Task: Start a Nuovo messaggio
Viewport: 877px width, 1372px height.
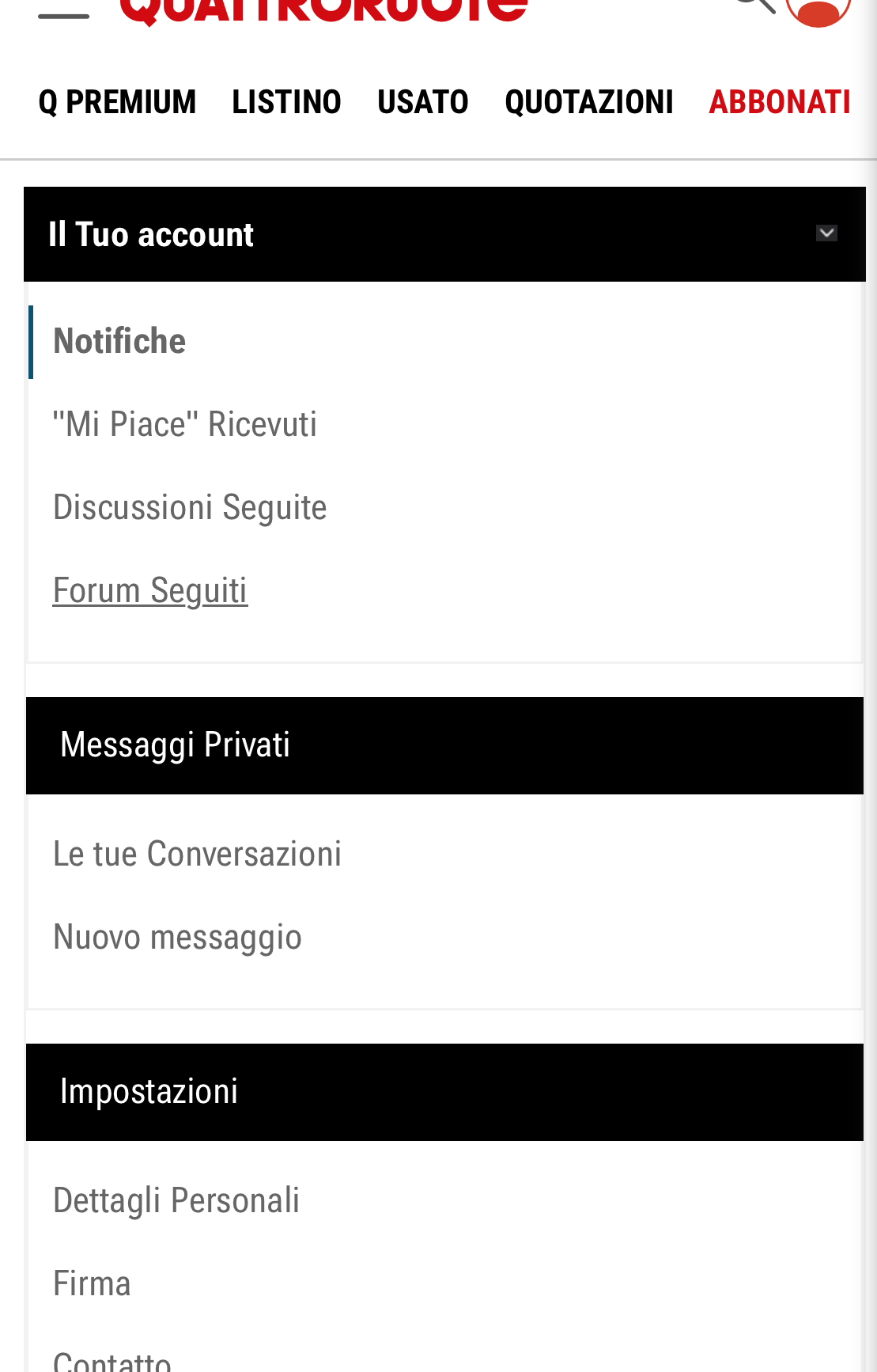Action: 177,938
